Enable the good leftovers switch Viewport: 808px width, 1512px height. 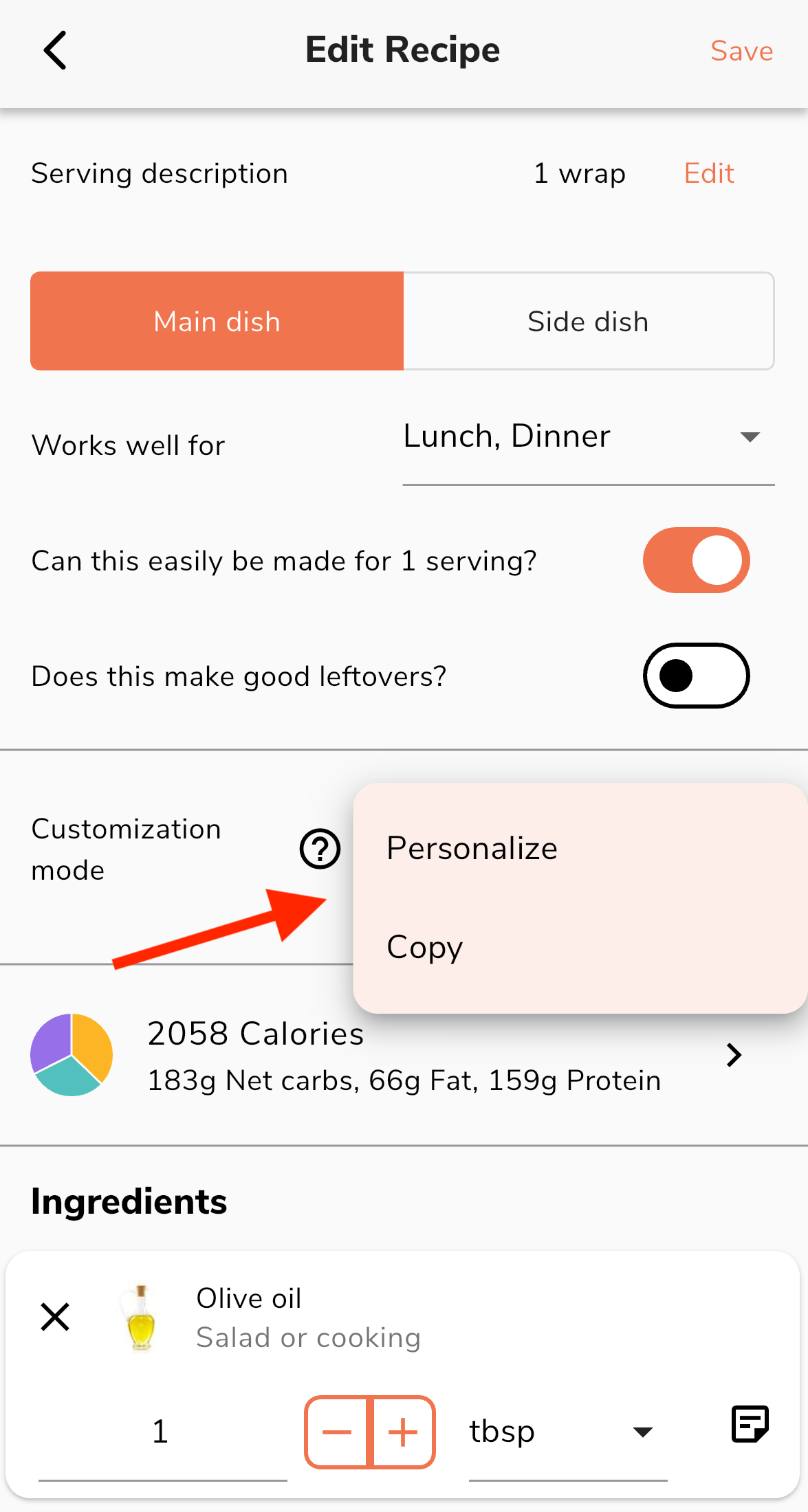[696, 676]
